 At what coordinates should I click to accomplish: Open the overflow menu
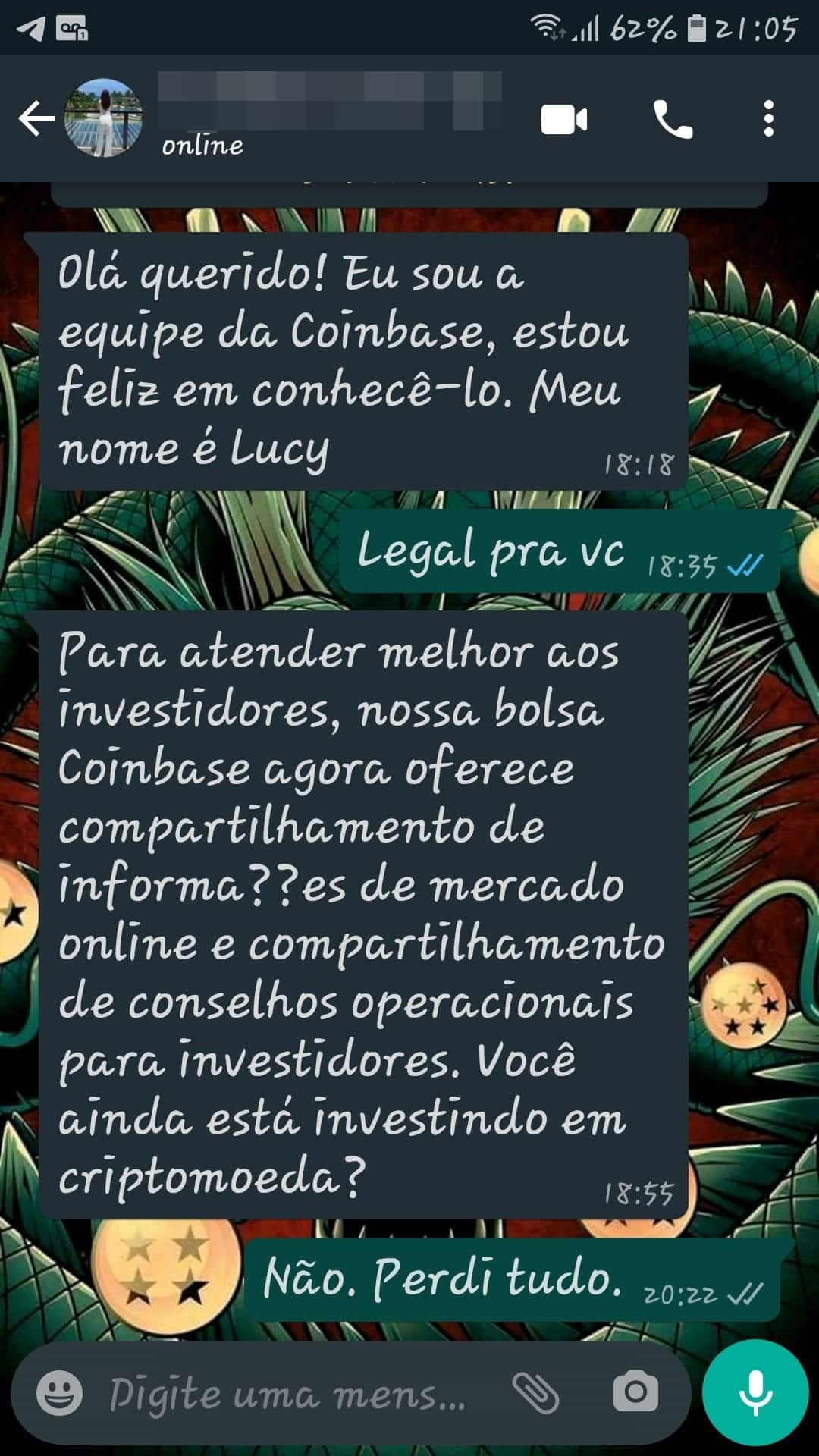point(769,119)
